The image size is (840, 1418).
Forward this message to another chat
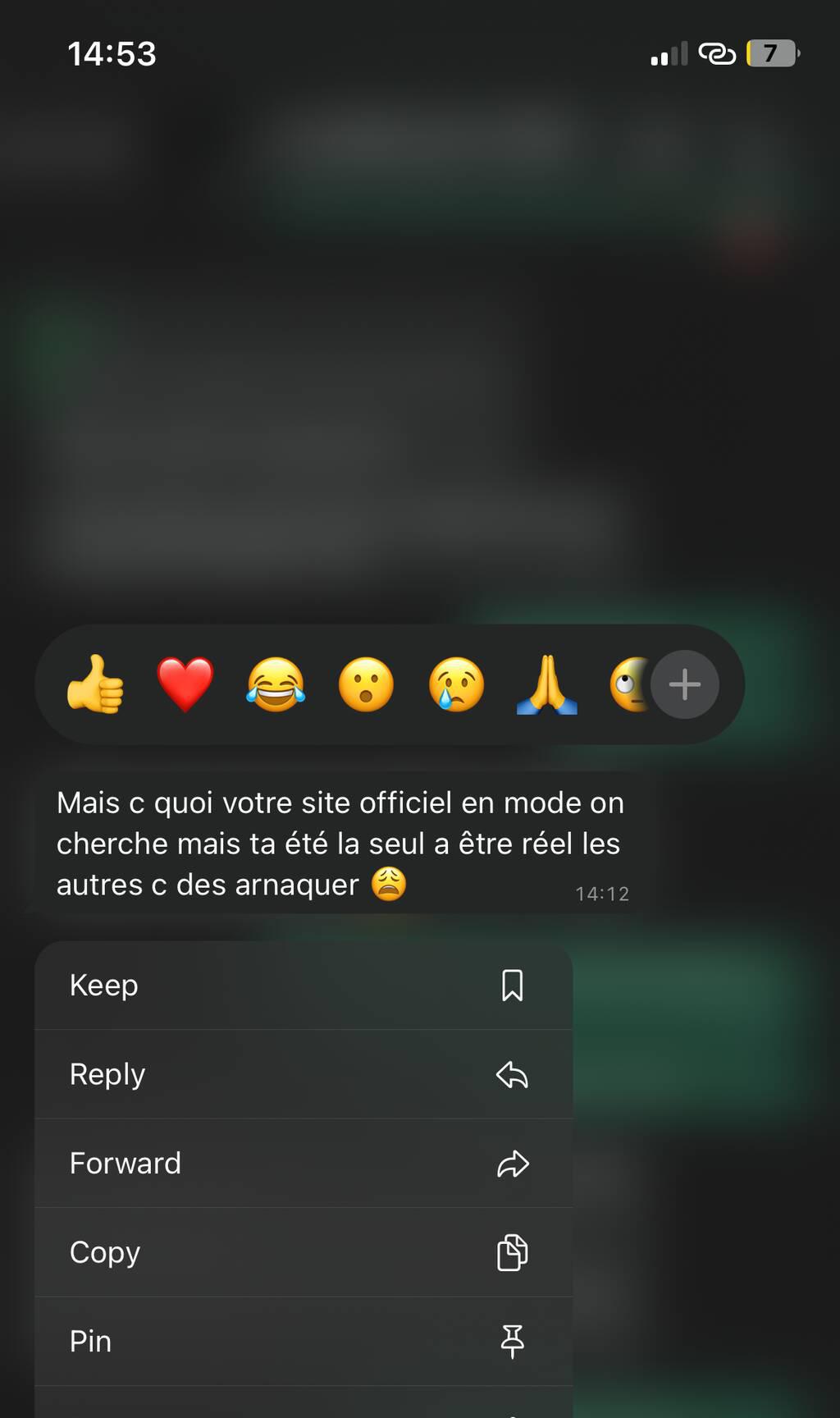click(x=304, y=1164)
